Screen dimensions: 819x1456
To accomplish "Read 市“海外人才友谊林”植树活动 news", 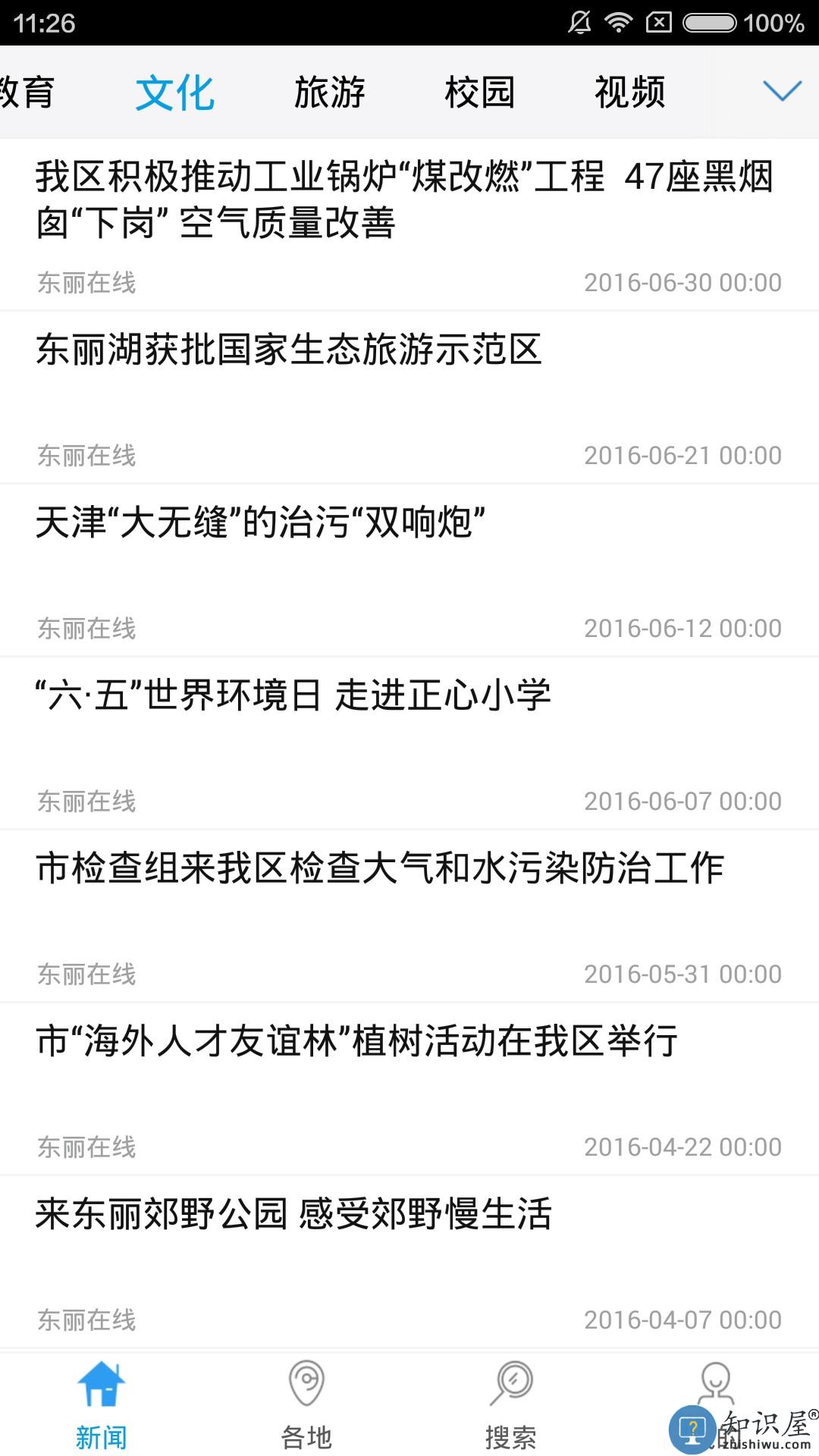I will click(x=356, y=1042).
